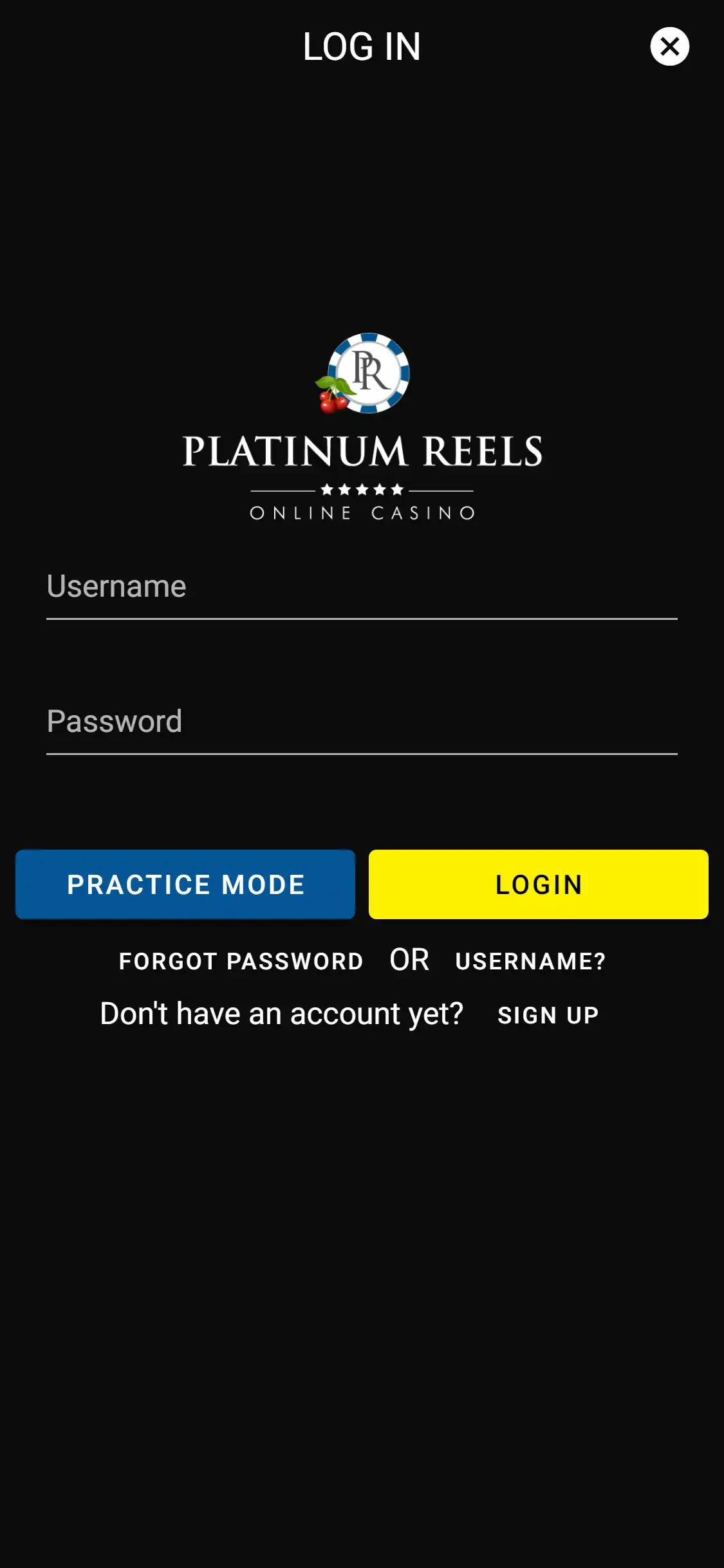Focus the Password field
This screenshot has height=1568, width=724.
point(362,722)
